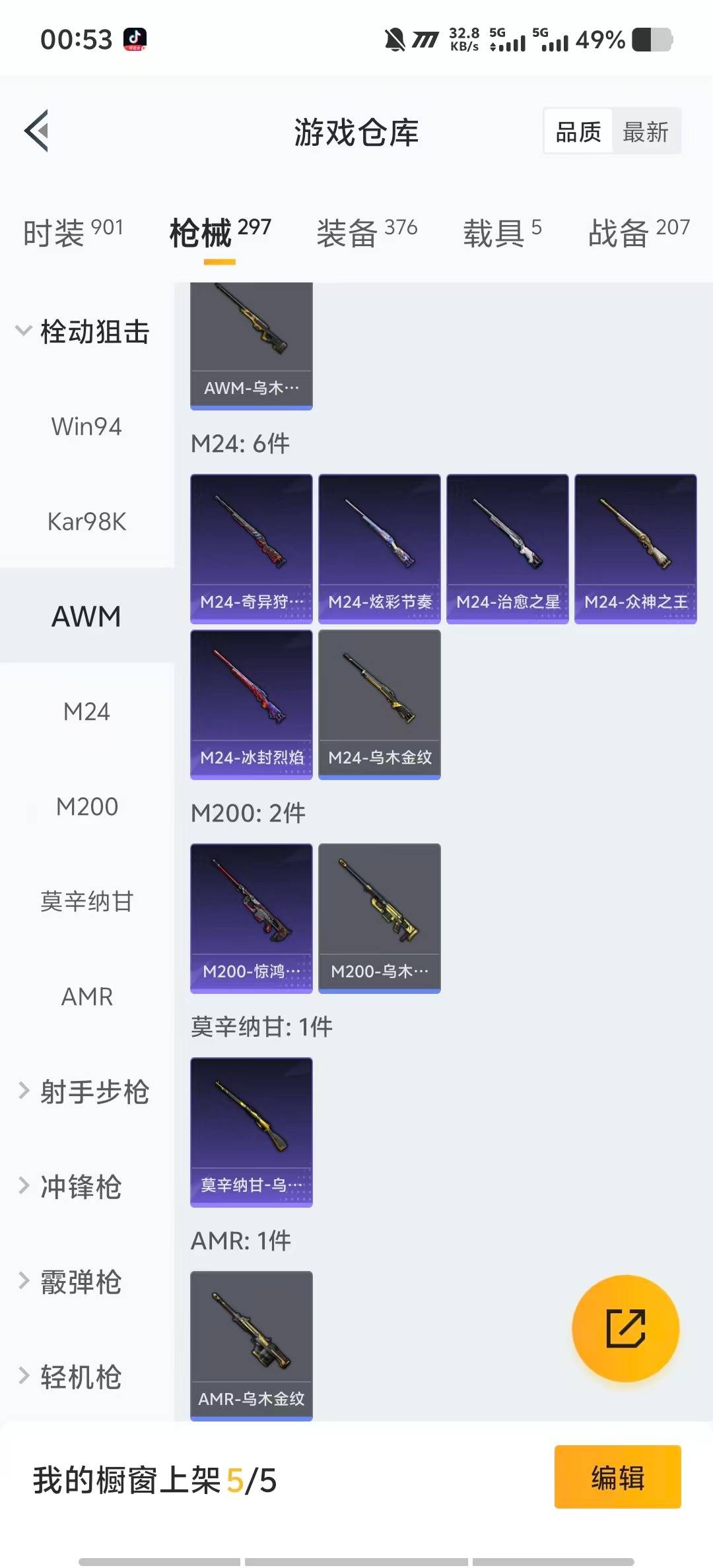Viewport: 713px width, 1568px height.
Task: Expand the 霰弹枪 category
Action: click(73, 1282)
